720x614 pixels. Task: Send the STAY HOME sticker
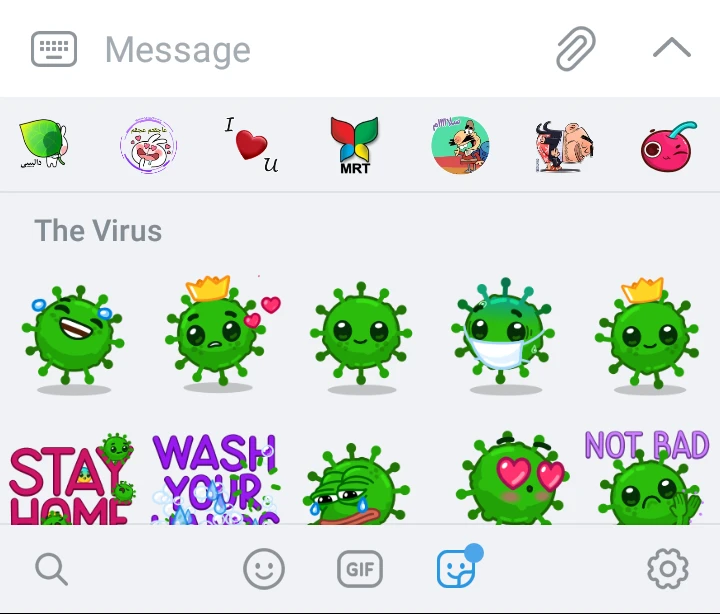72,480
